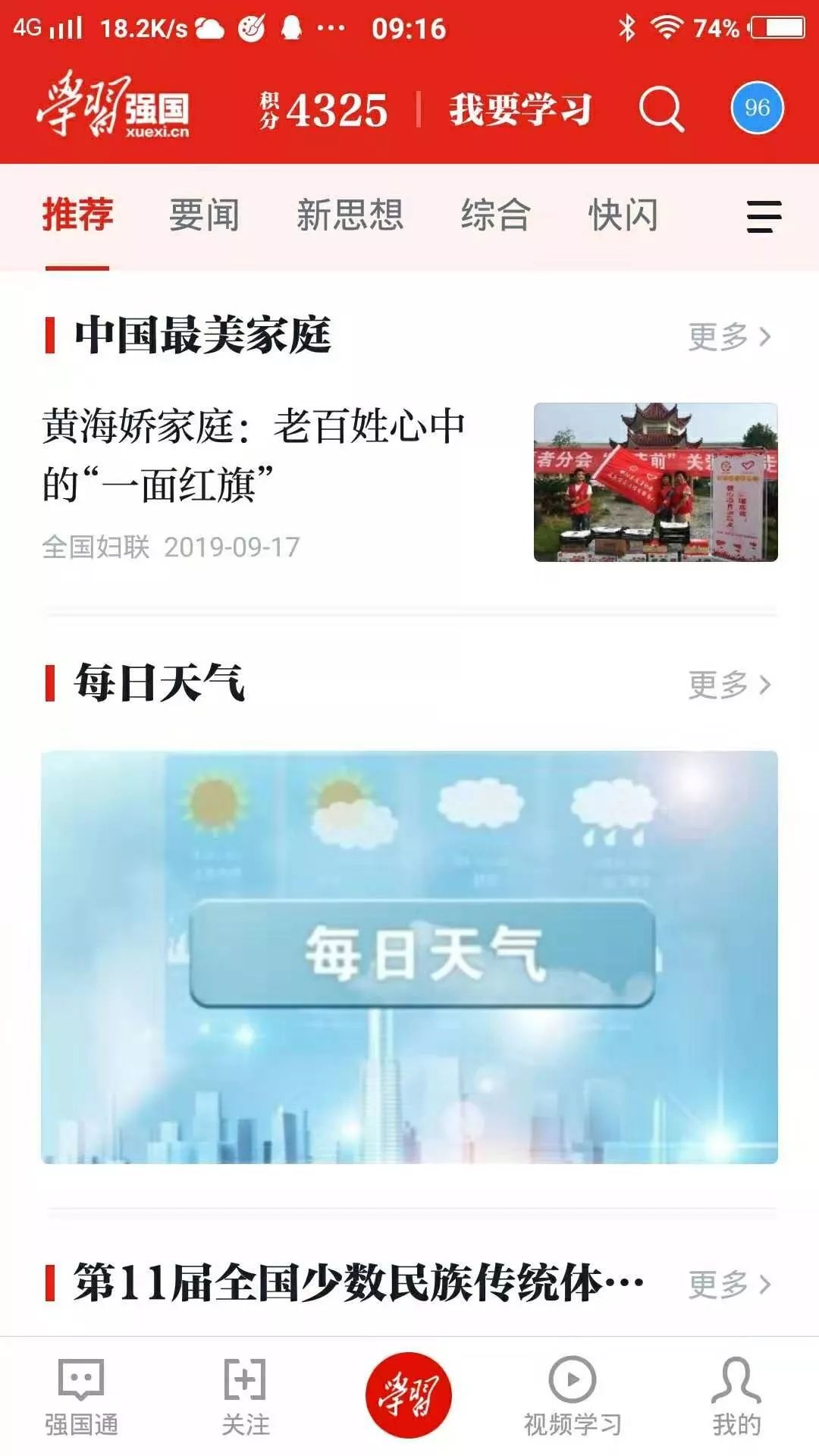The height and width of the screenshot is (1456, 819).
Task: Open the blue 96 notification badge
Action: [757, 108]
